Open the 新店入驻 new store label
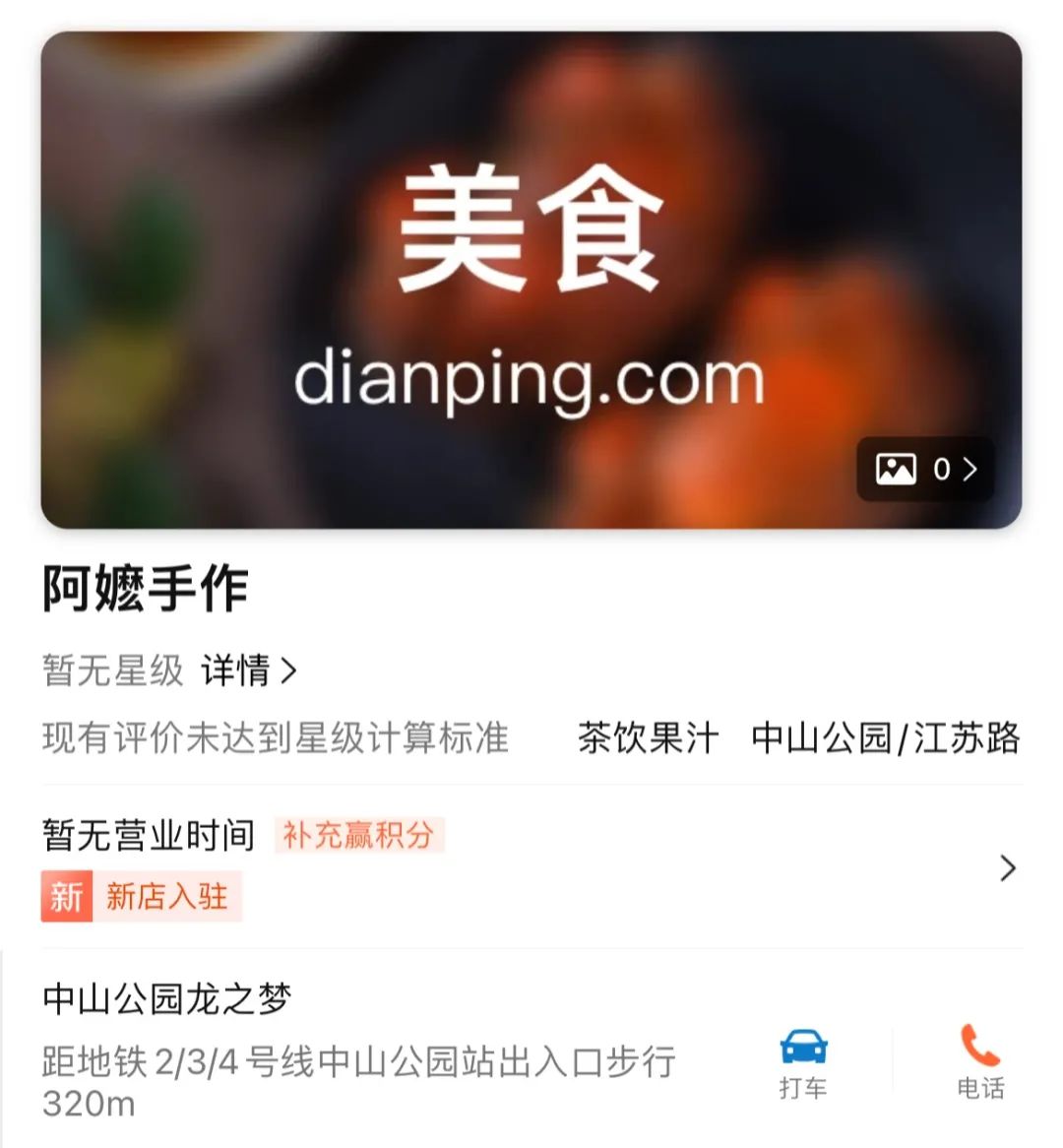 pos(165,897)
